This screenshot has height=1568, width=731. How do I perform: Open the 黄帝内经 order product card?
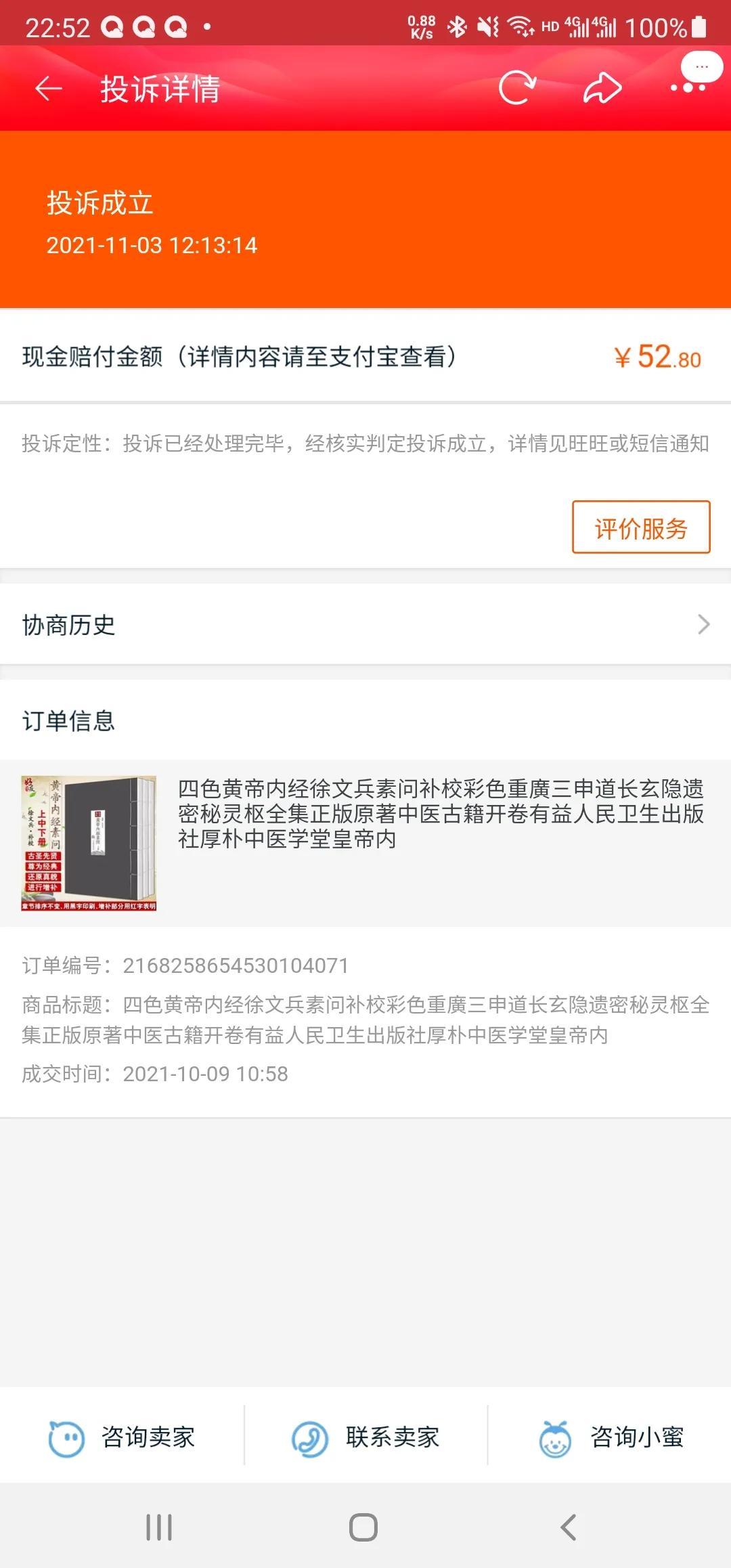click(365, 843)
